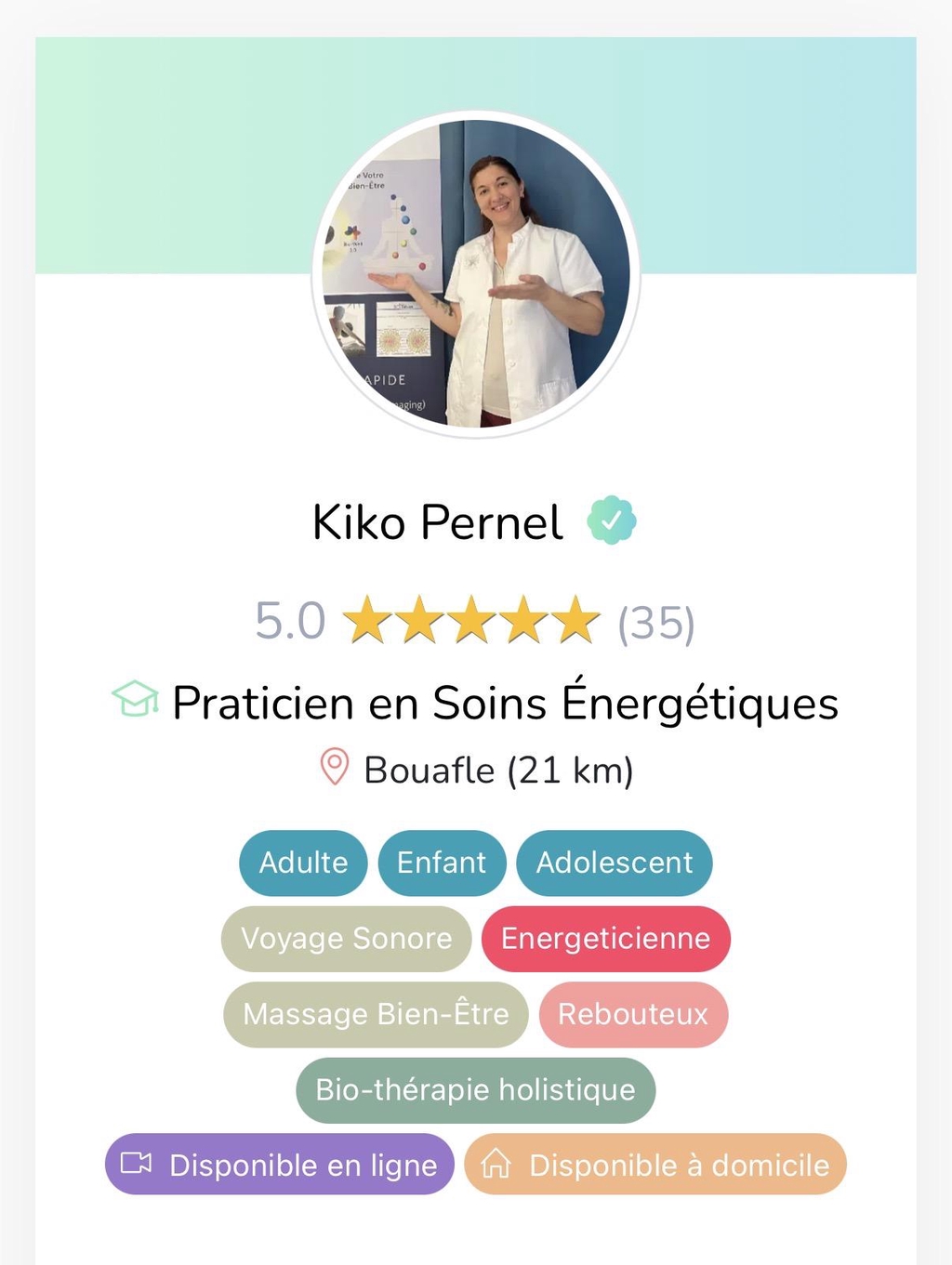The image size is (952, 1265).
Task: Tap the Massage Bien-Être chip
Action: [x=376, y=1014]
